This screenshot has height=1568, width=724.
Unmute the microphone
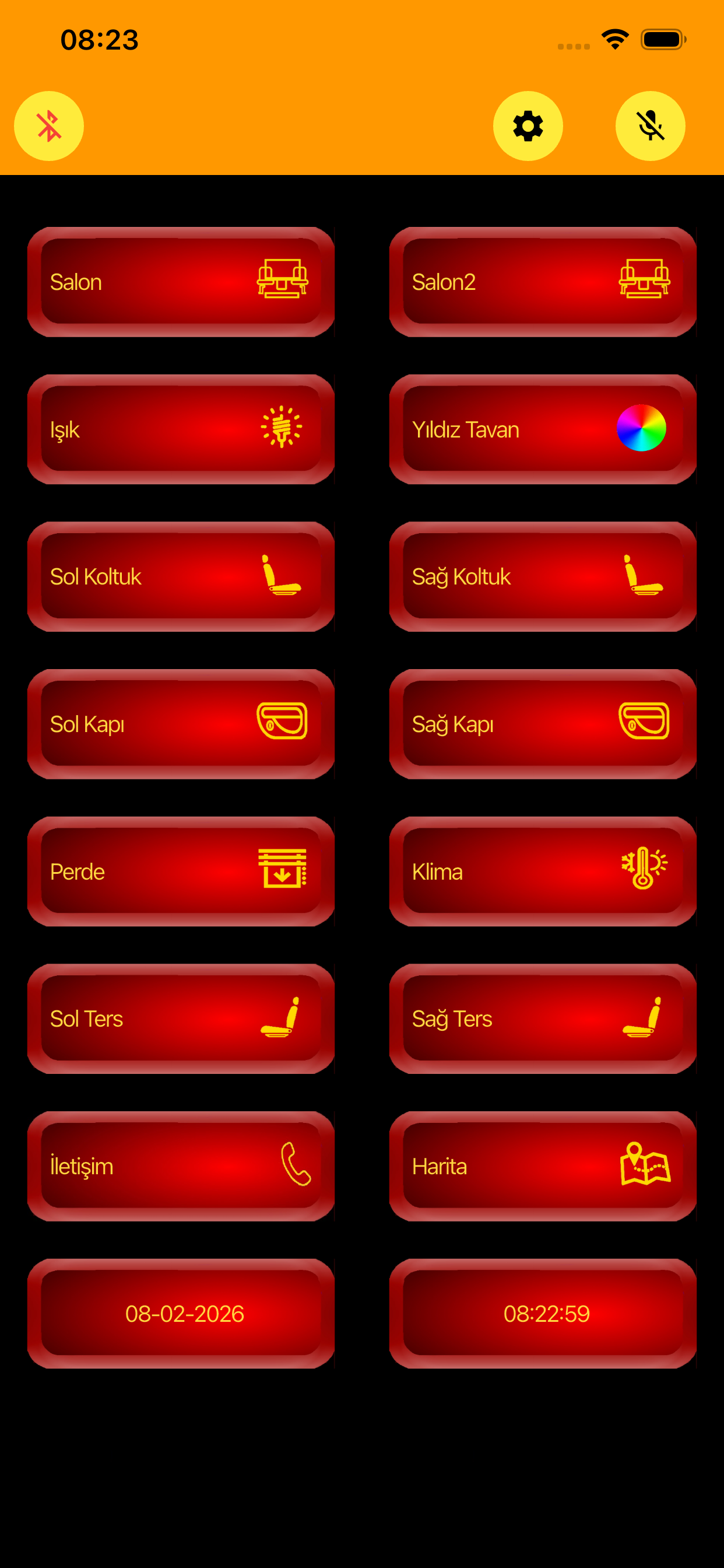click(651, 125)
